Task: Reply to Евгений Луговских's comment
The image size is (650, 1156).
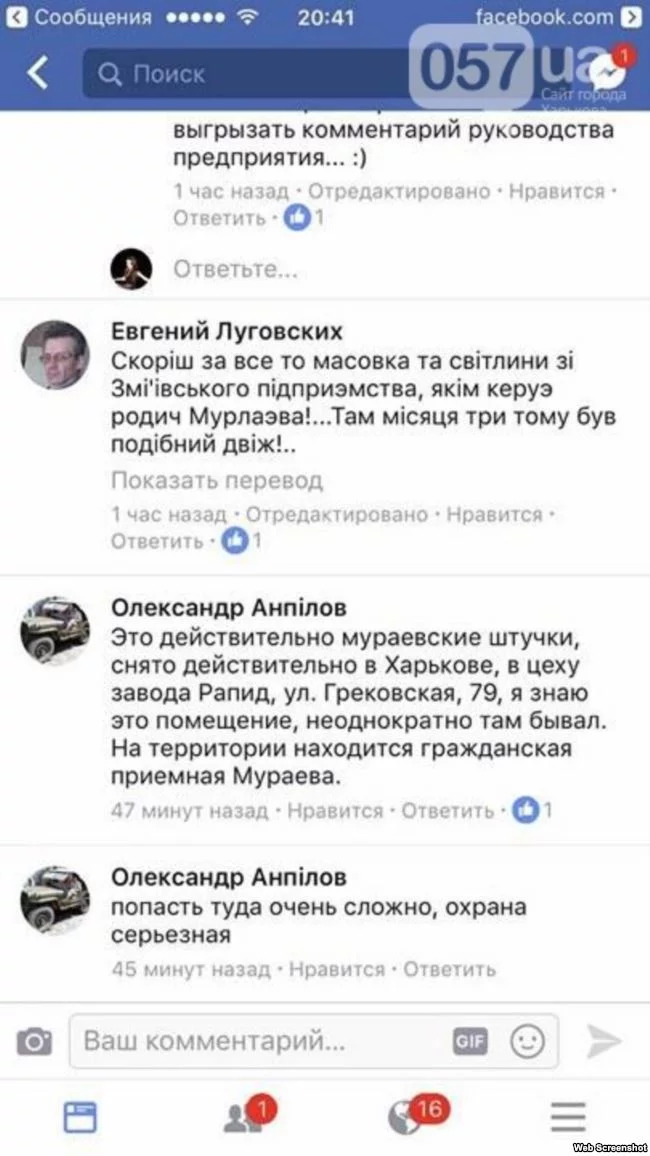Action: pos(157,541)
